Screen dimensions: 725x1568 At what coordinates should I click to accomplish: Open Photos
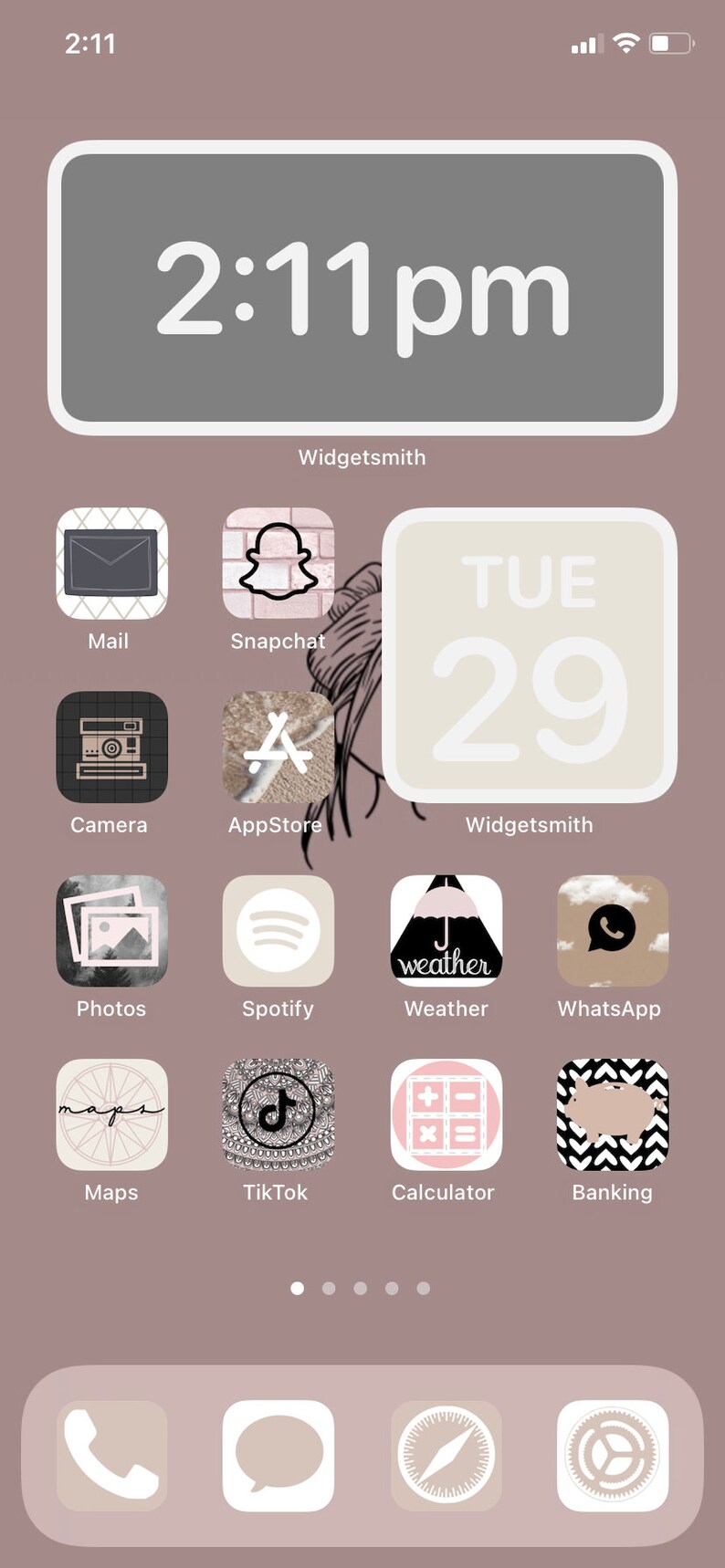(111, 931)
